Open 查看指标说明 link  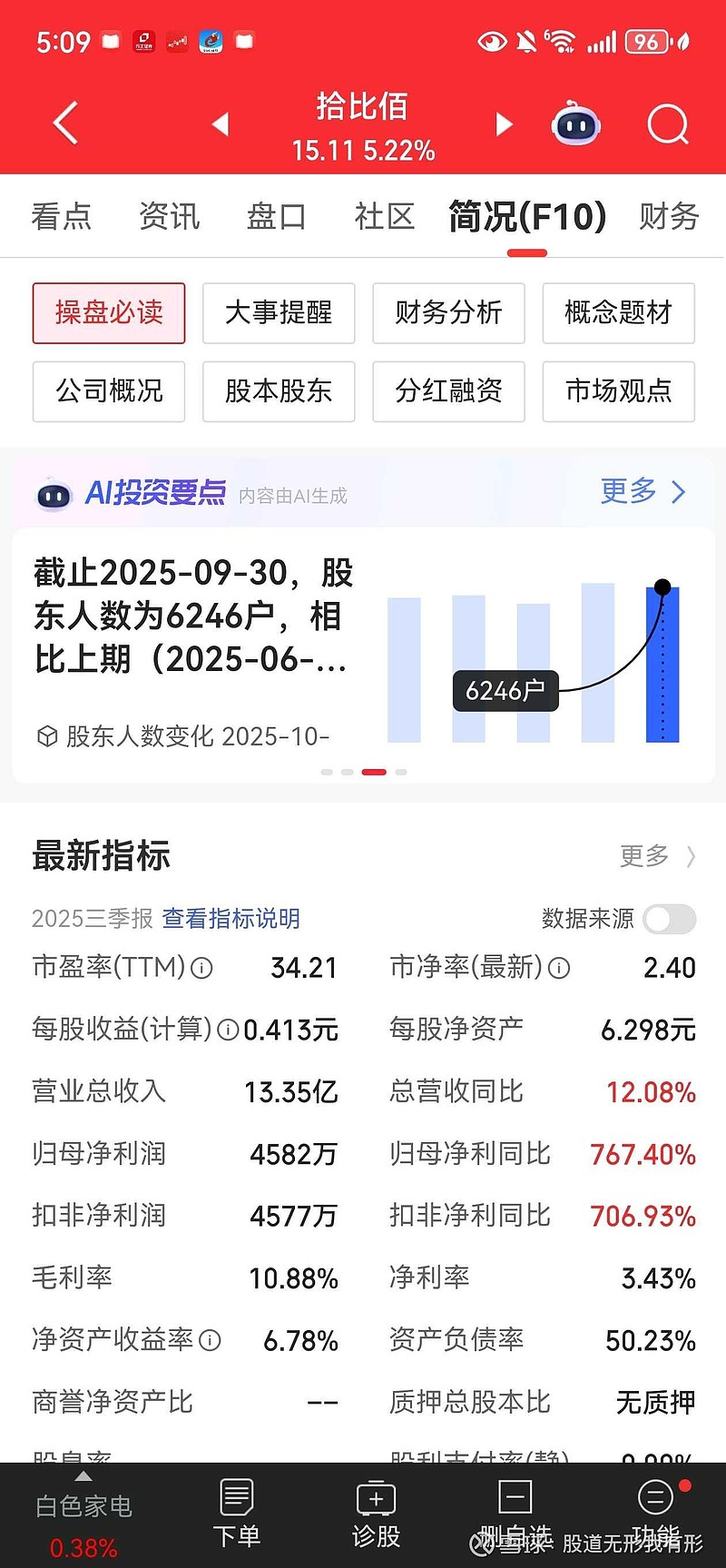pos(231,919)
